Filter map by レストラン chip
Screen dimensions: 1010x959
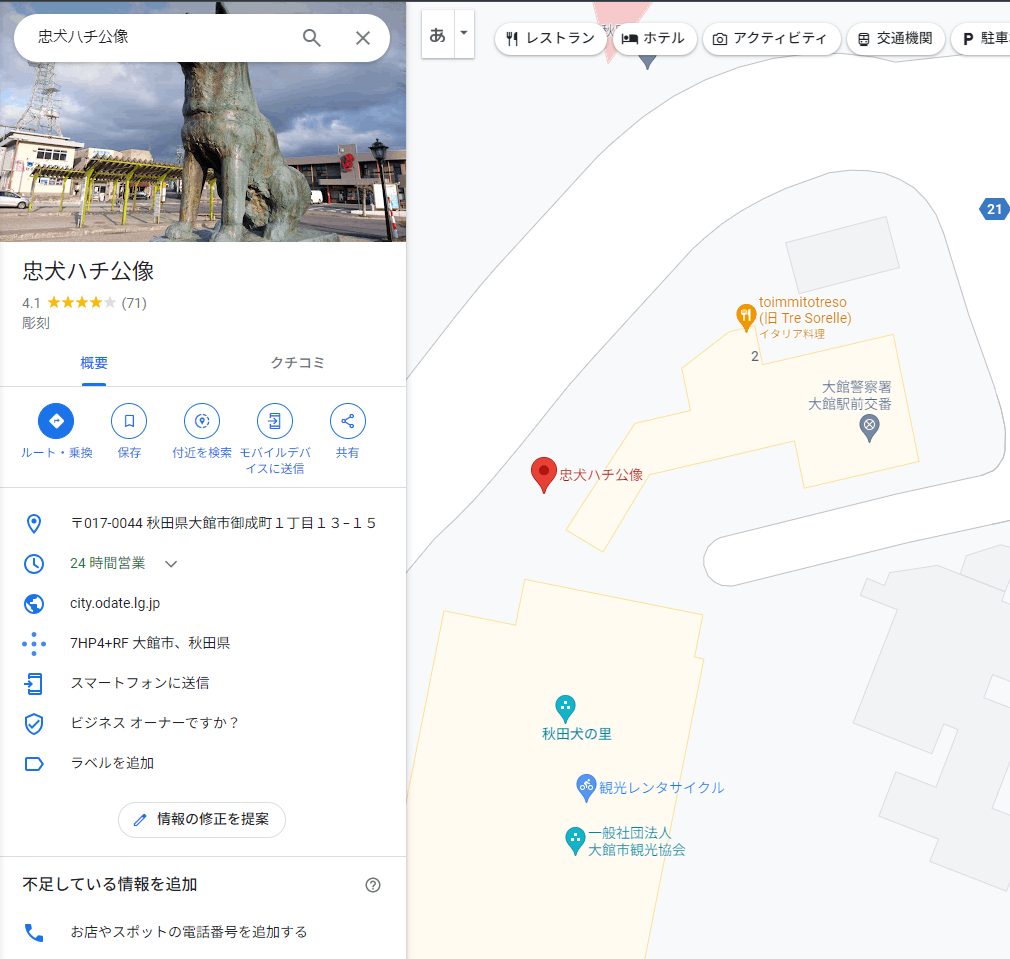[x=549, y=39]
